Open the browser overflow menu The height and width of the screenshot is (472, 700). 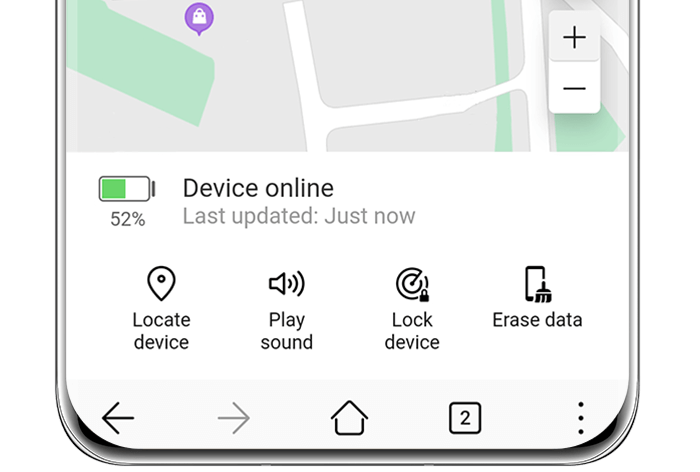click(x=580, y=418)
